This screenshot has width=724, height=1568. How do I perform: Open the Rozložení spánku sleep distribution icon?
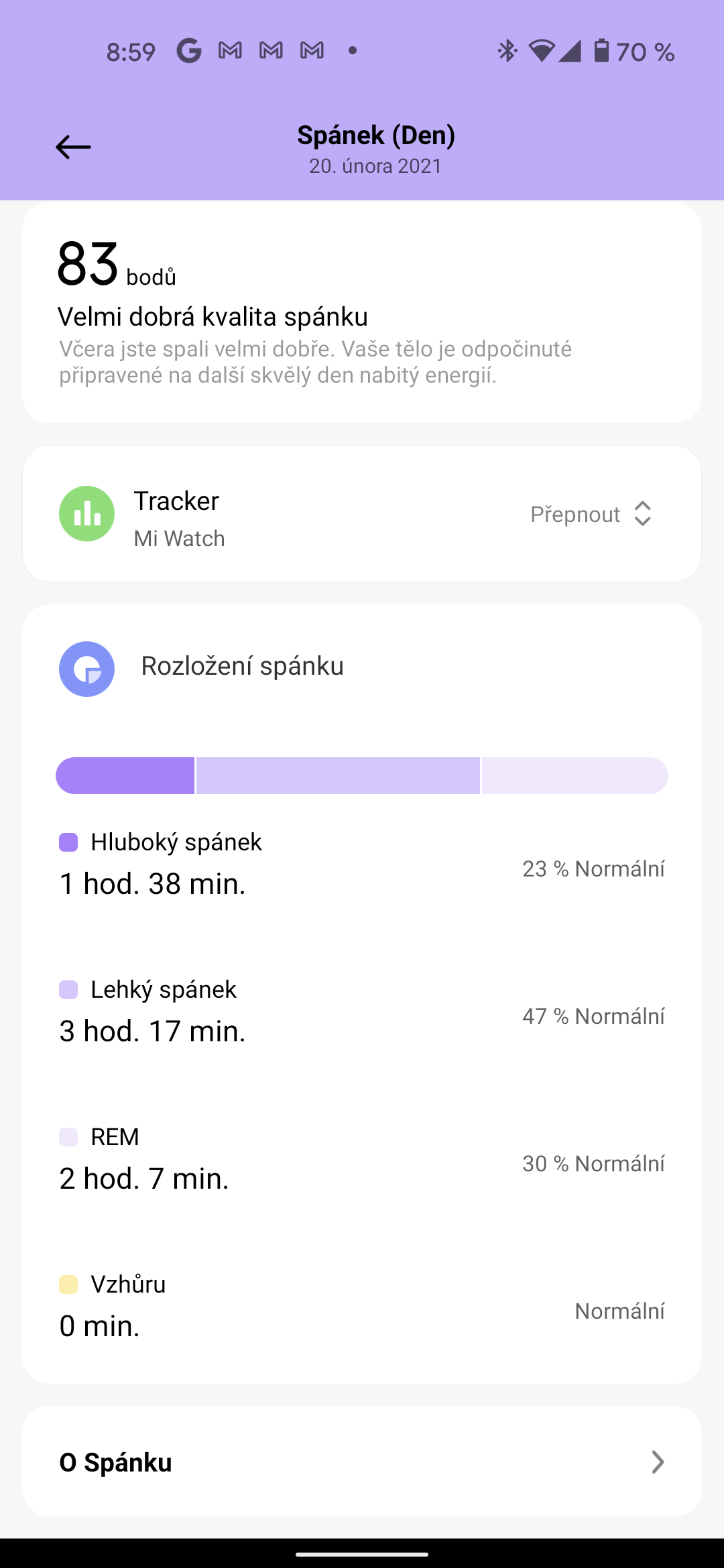(86, 669)
